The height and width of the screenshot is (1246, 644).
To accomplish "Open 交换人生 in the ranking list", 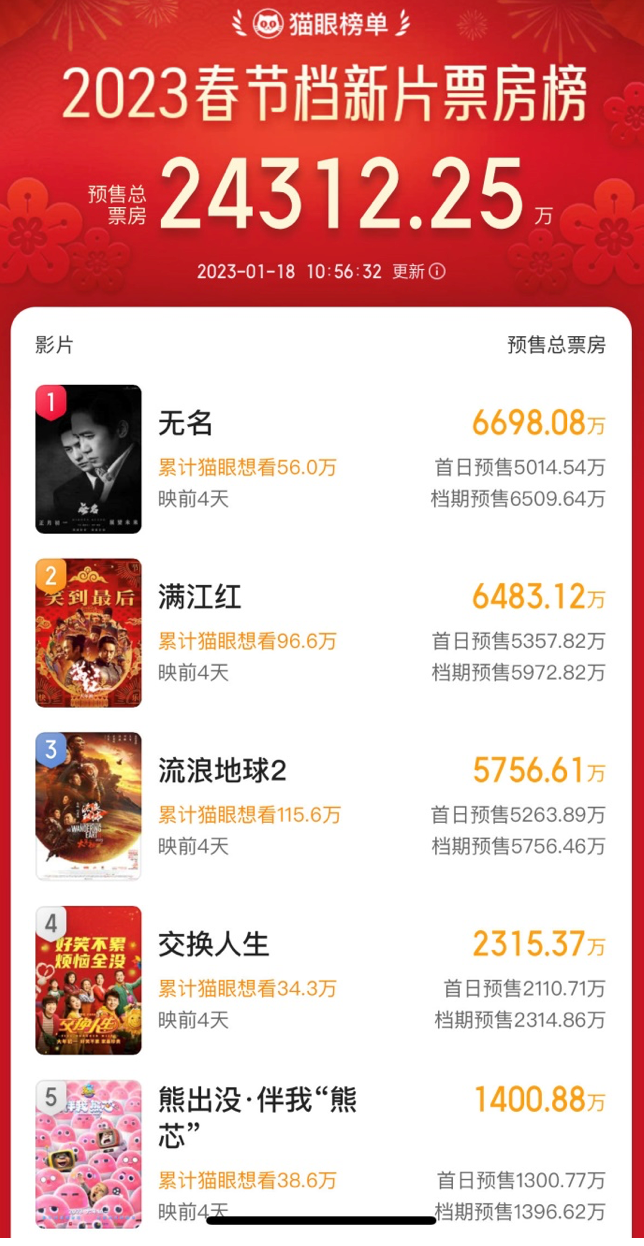I will coord(214,944).
